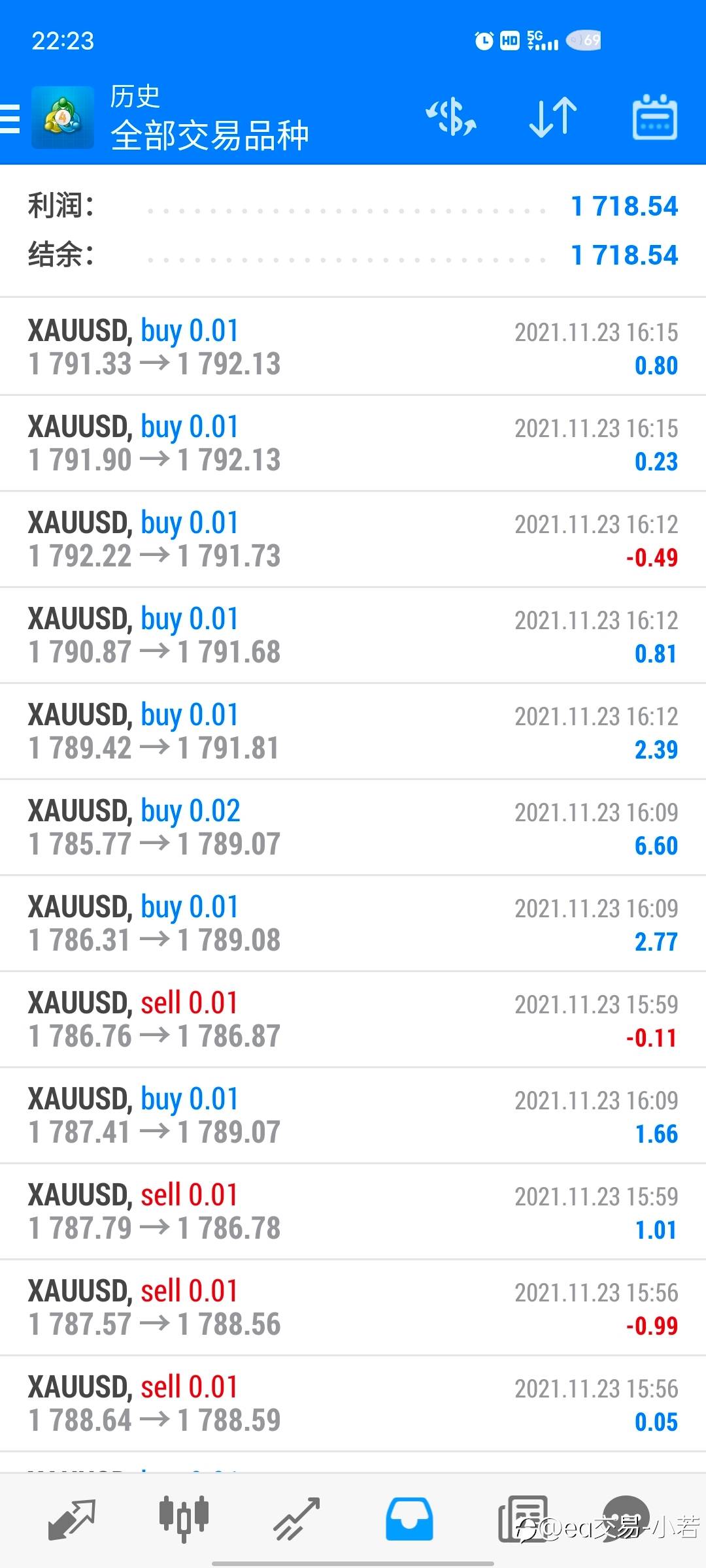Screen dimensions: 706x1568
Task: Open the sell trade with profit 1.01
Action: coord(353,1211)
